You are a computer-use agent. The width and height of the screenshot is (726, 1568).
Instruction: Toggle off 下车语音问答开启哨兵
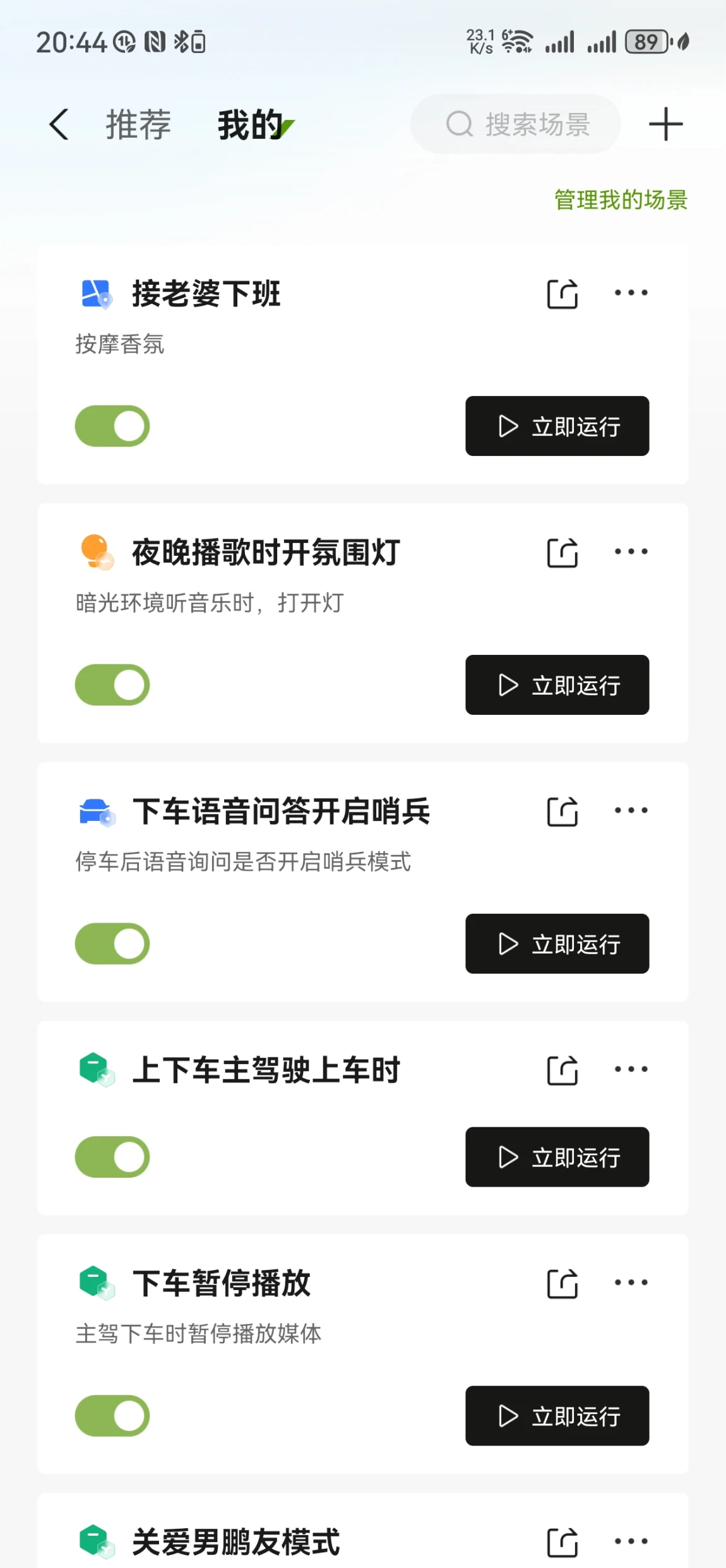coord(112,943)
